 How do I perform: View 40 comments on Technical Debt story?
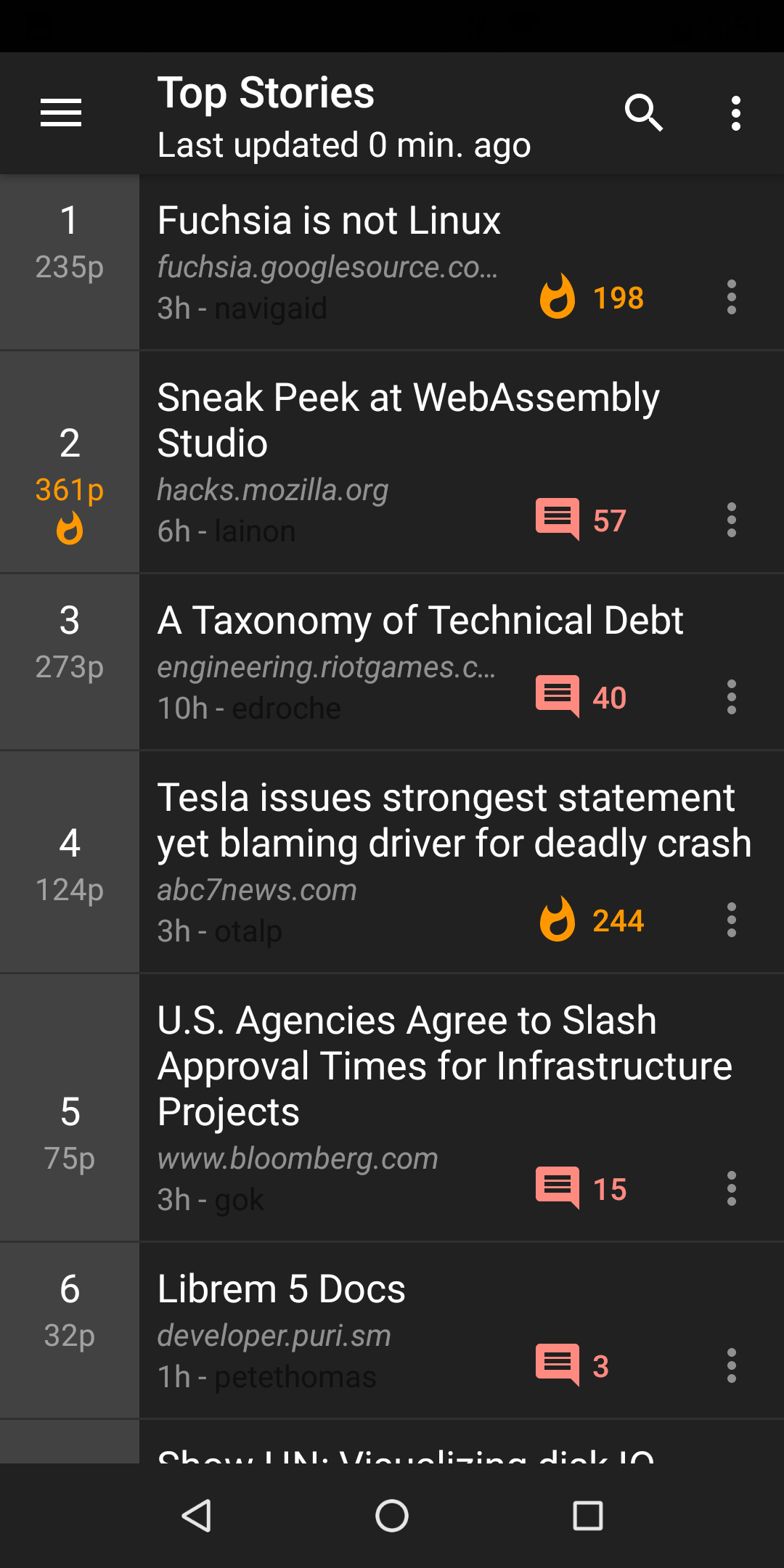point(581,698)
